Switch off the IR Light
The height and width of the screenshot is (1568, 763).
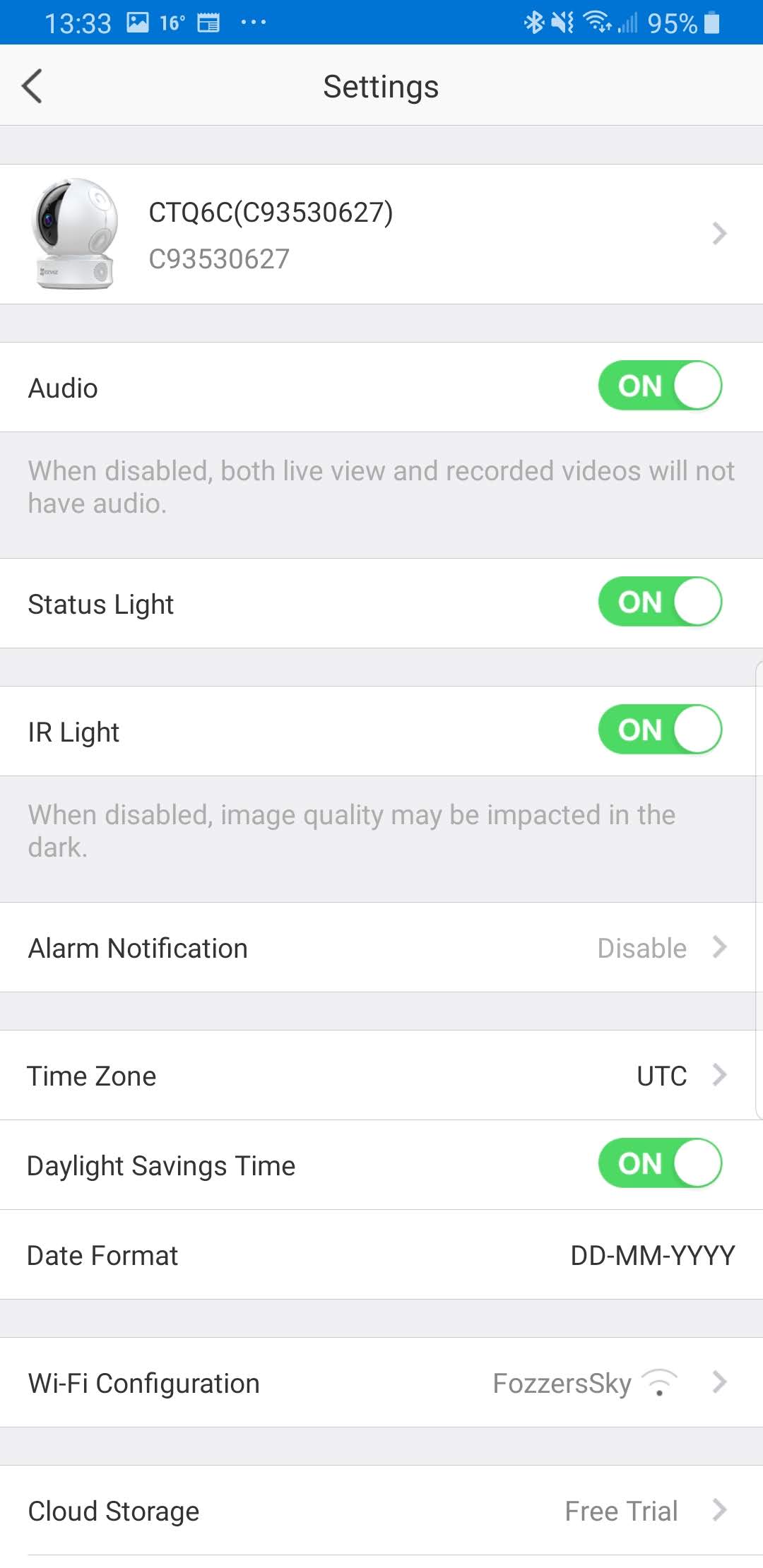point(660,730)
